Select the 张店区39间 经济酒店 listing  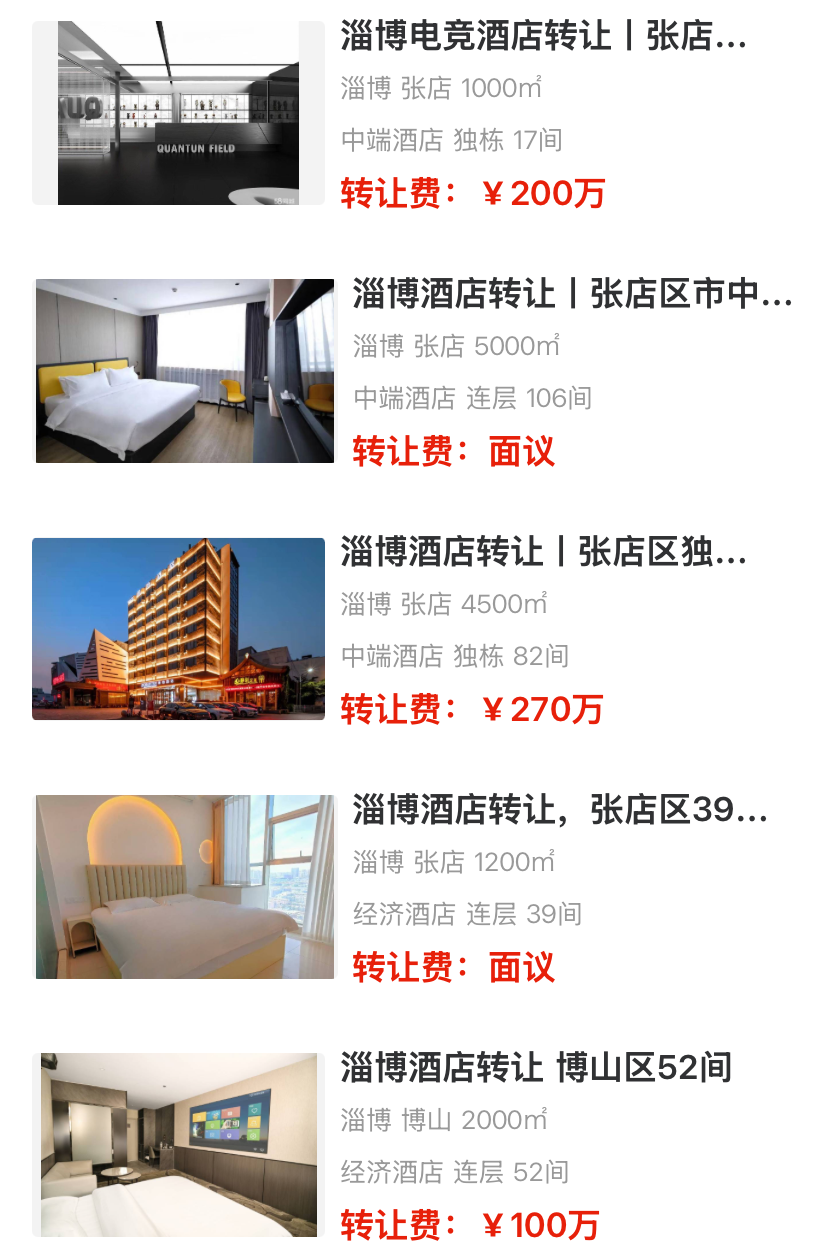tap(559, 810)
